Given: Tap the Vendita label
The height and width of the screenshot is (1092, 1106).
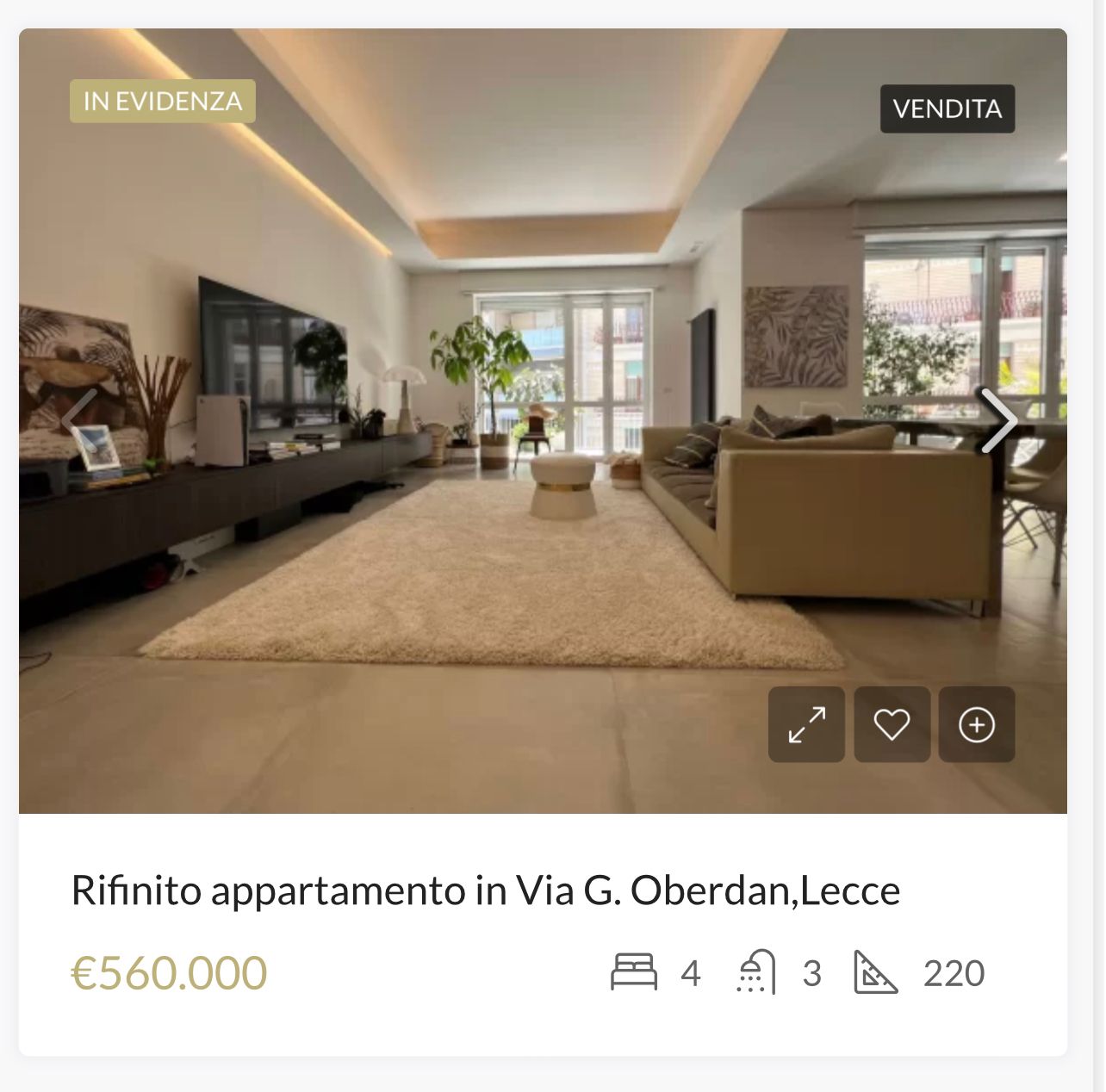Looking at the screenshot, I should coord(947,109).
